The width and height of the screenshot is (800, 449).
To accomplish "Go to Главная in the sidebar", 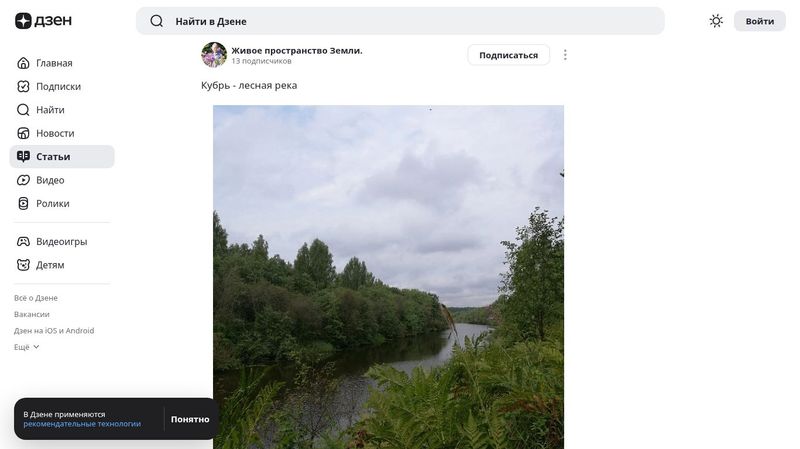I will point(54,63).
